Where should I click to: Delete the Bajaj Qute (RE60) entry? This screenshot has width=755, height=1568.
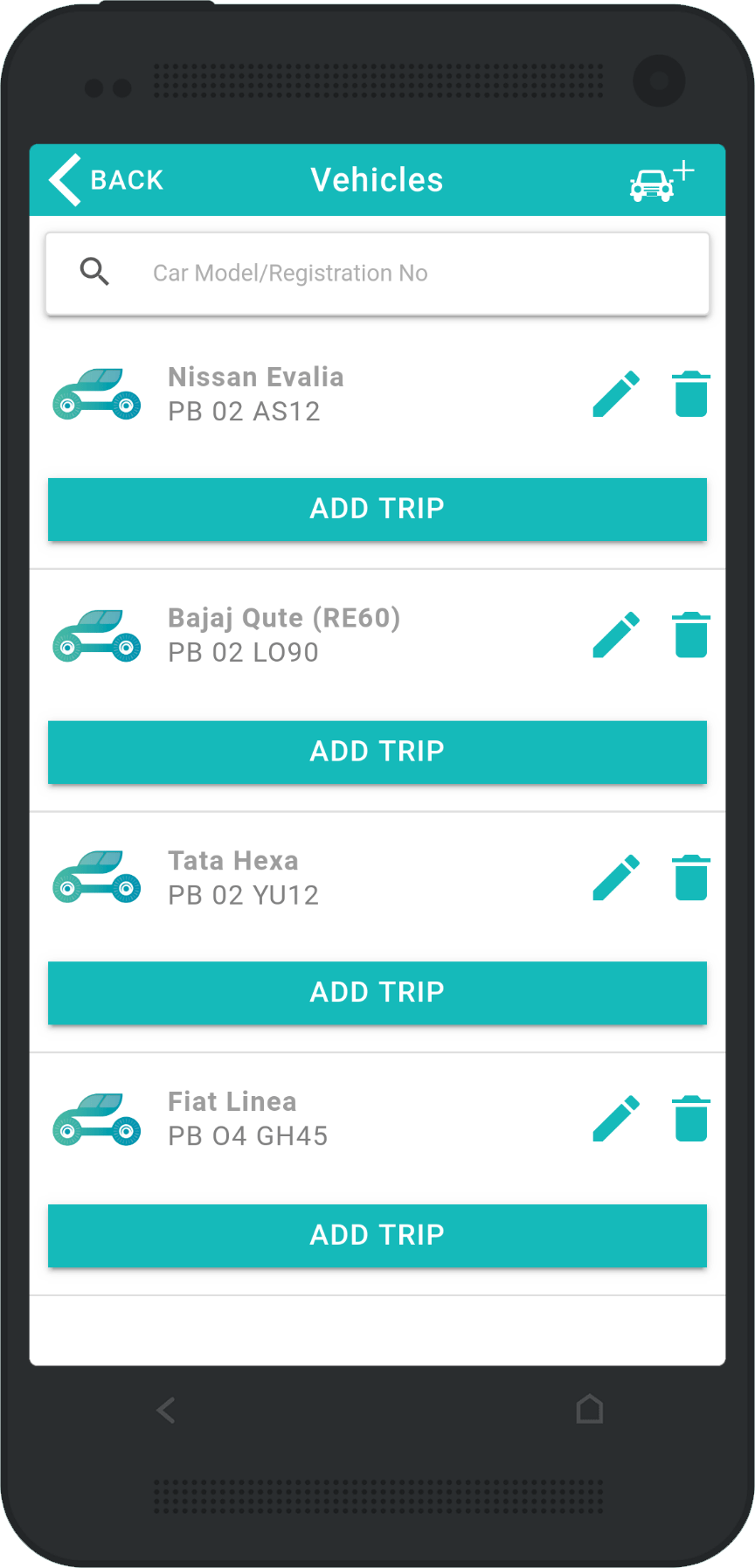coord(690,635)
